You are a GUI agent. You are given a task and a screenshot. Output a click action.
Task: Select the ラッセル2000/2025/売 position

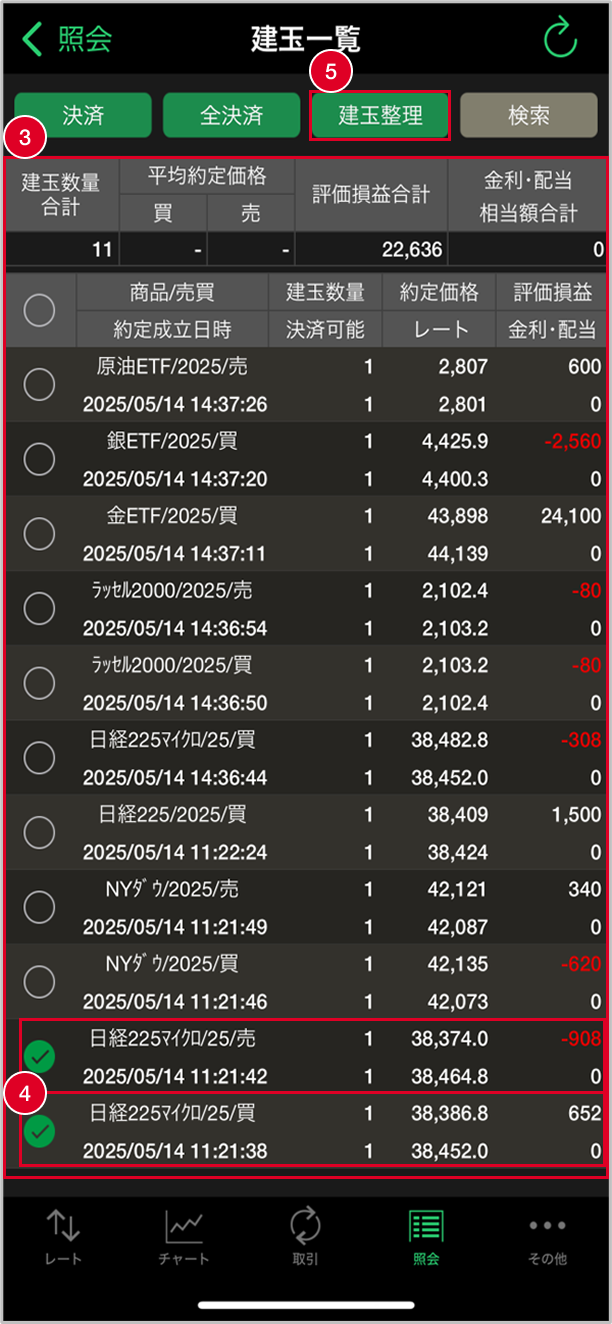point(39,608)
